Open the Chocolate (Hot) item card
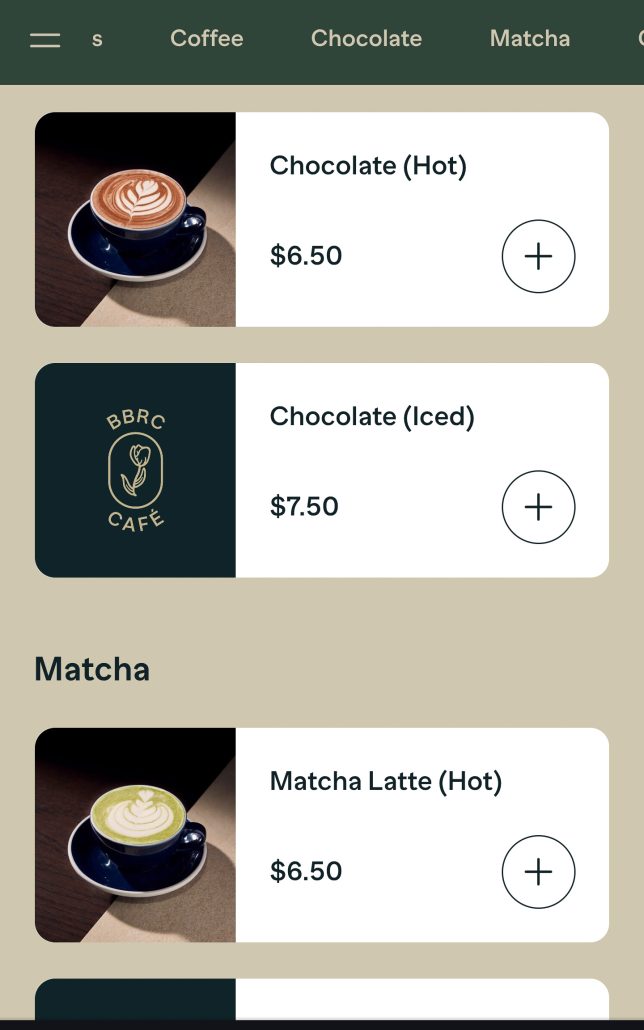Image resolution: width=644 pixels, height=1030 pixels. pos(368,166)
